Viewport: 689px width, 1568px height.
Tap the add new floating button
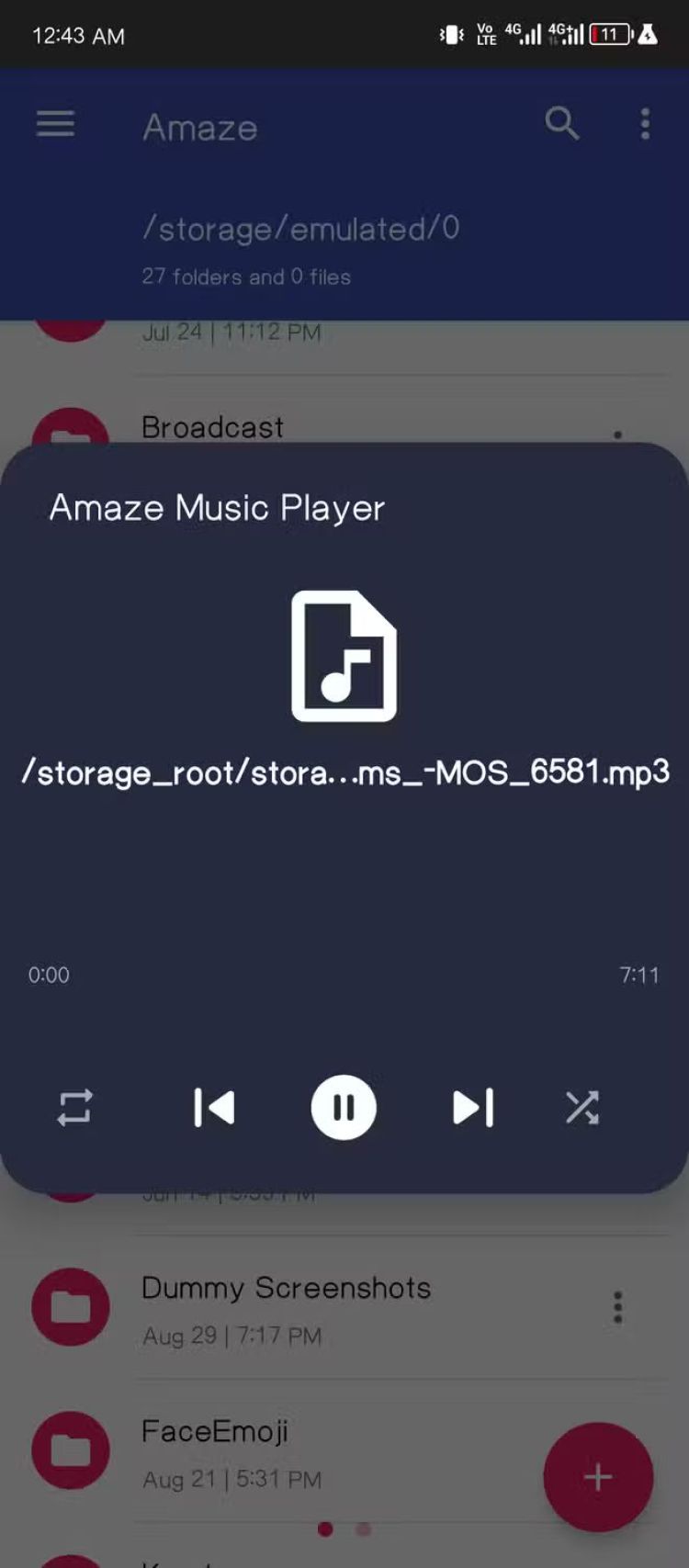598,1477
